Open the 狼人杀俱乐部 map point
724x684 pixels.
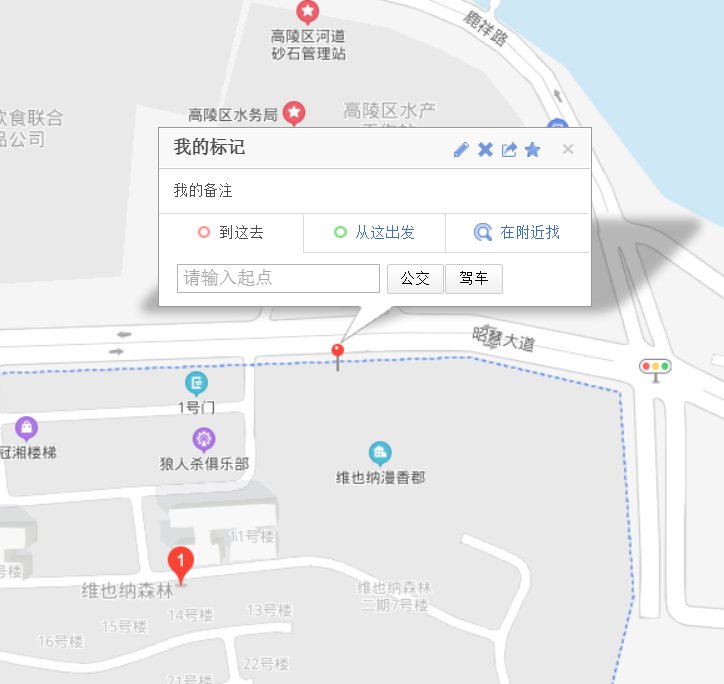point(204,439)
